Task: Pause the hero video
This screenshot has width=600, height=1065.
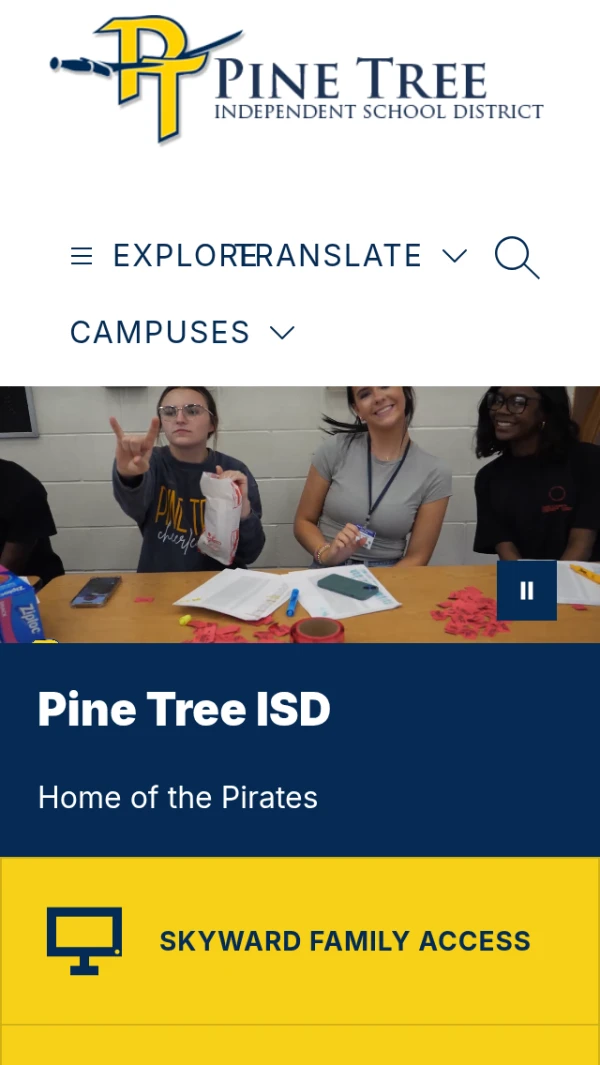Action: pos(527,590)
